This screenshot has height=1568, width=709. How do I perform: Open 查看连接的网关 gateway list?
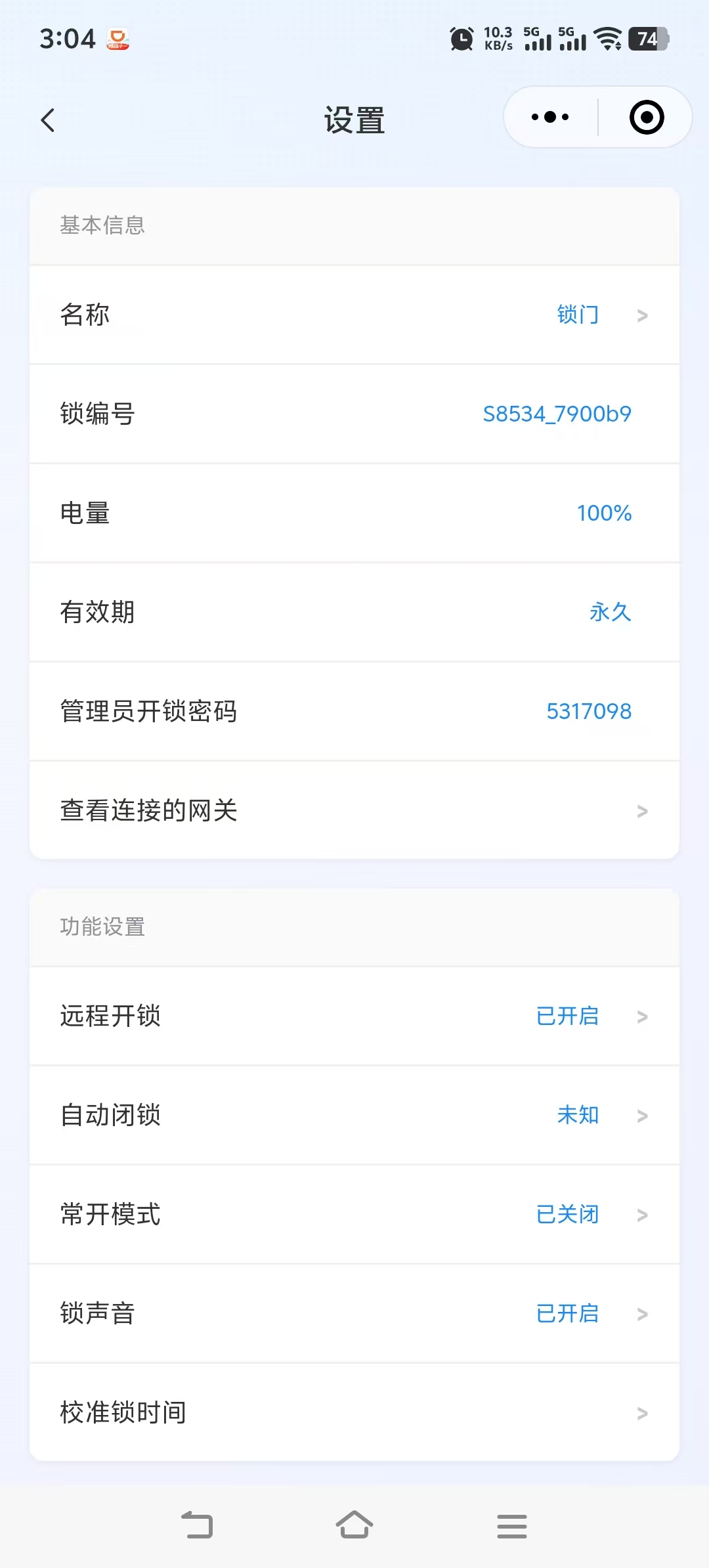[x=354, y=810]
